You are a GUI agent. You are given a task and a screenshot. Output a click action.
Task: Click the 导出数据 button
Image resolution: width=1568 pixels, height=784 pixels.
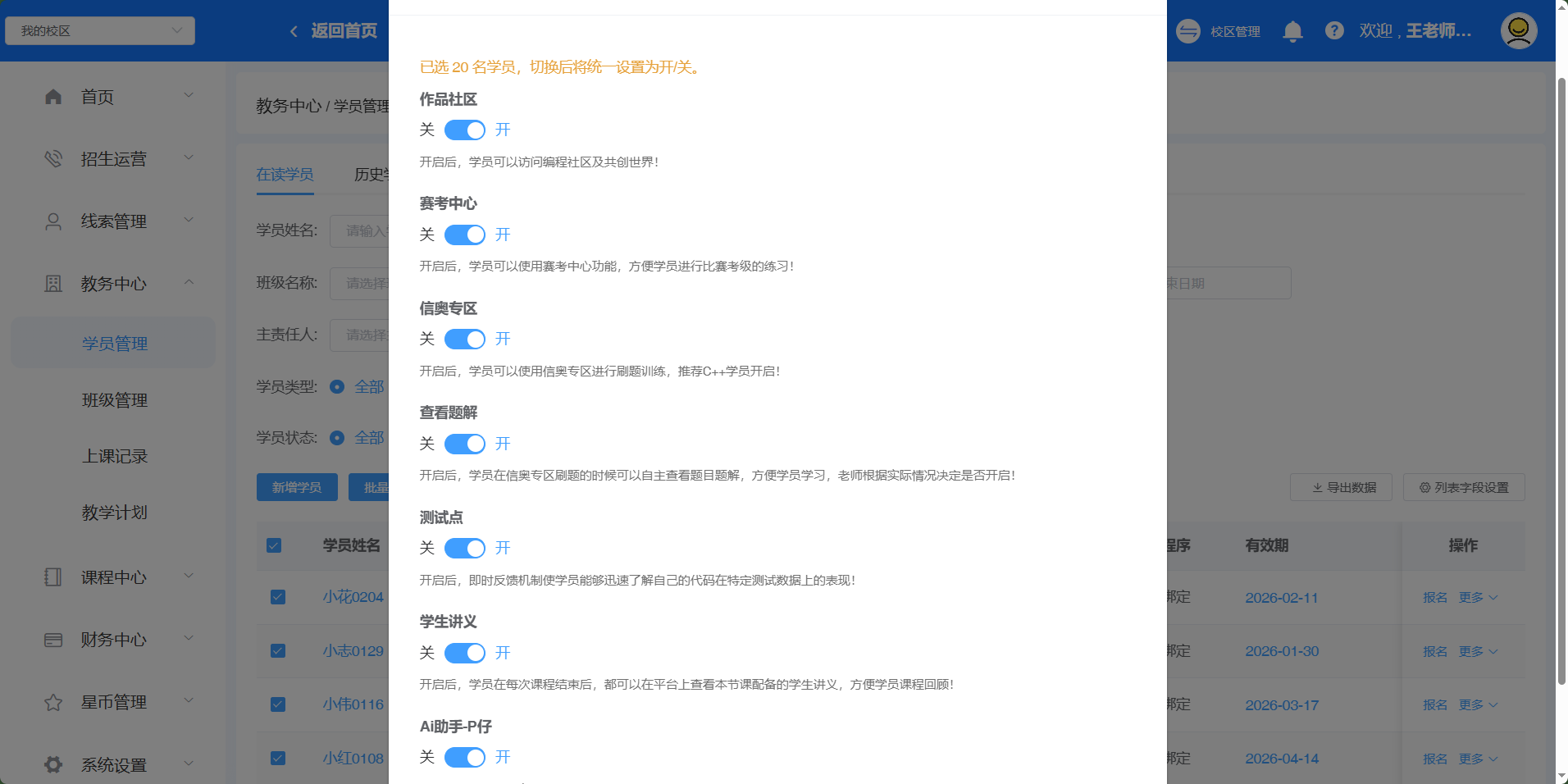click(1343, 487)
